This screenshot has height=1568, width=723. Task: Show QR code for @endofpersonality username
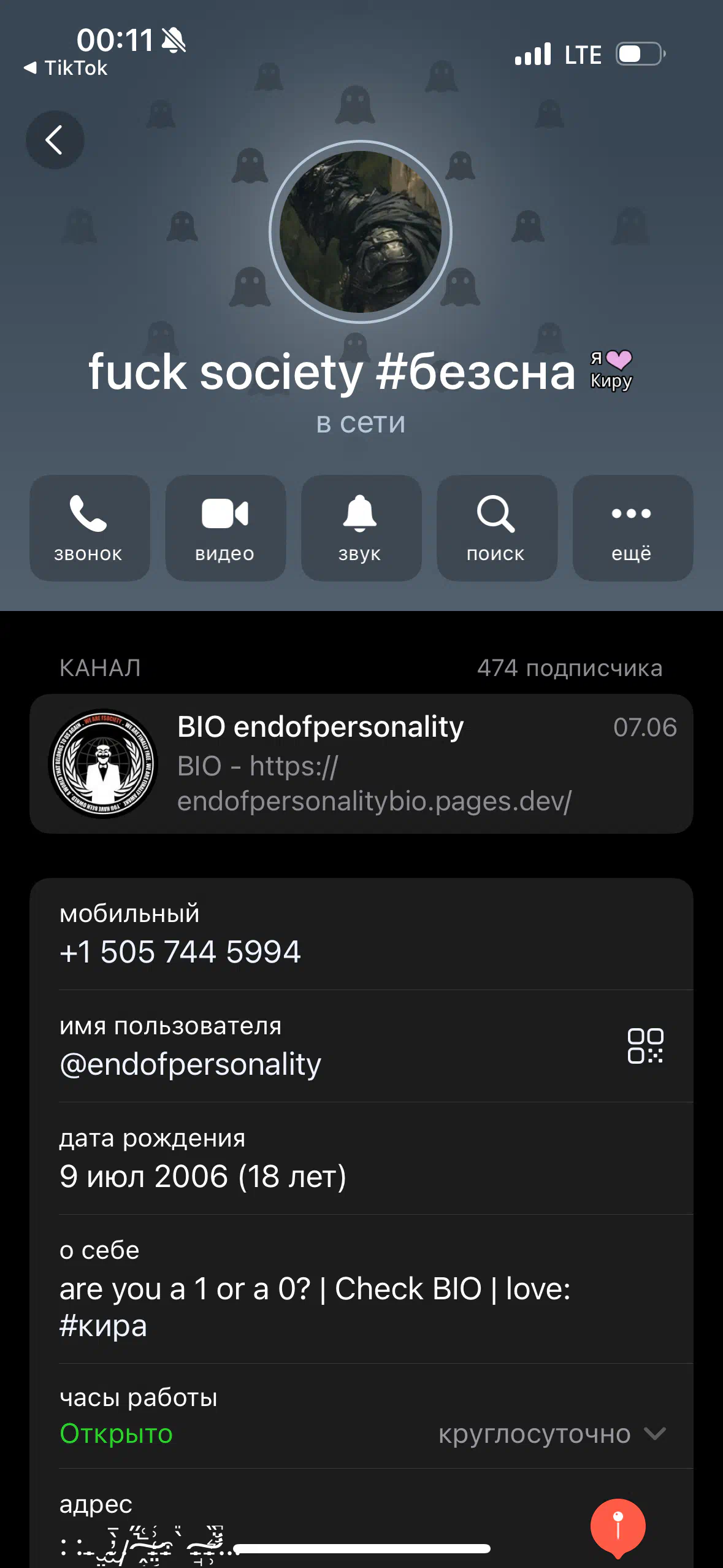(x=645, y=1045)
